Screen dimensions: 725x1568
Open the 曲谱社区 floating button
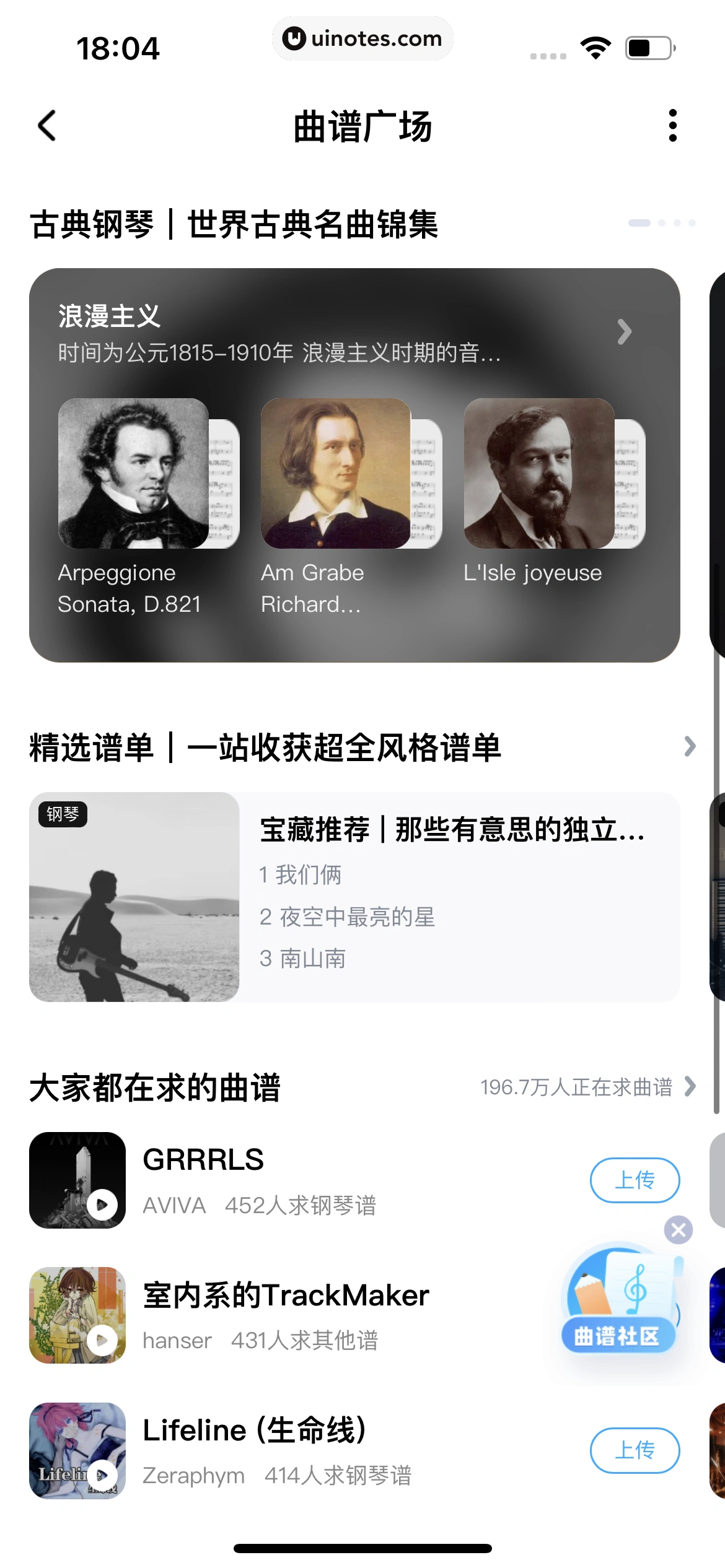click(617, 1304)
